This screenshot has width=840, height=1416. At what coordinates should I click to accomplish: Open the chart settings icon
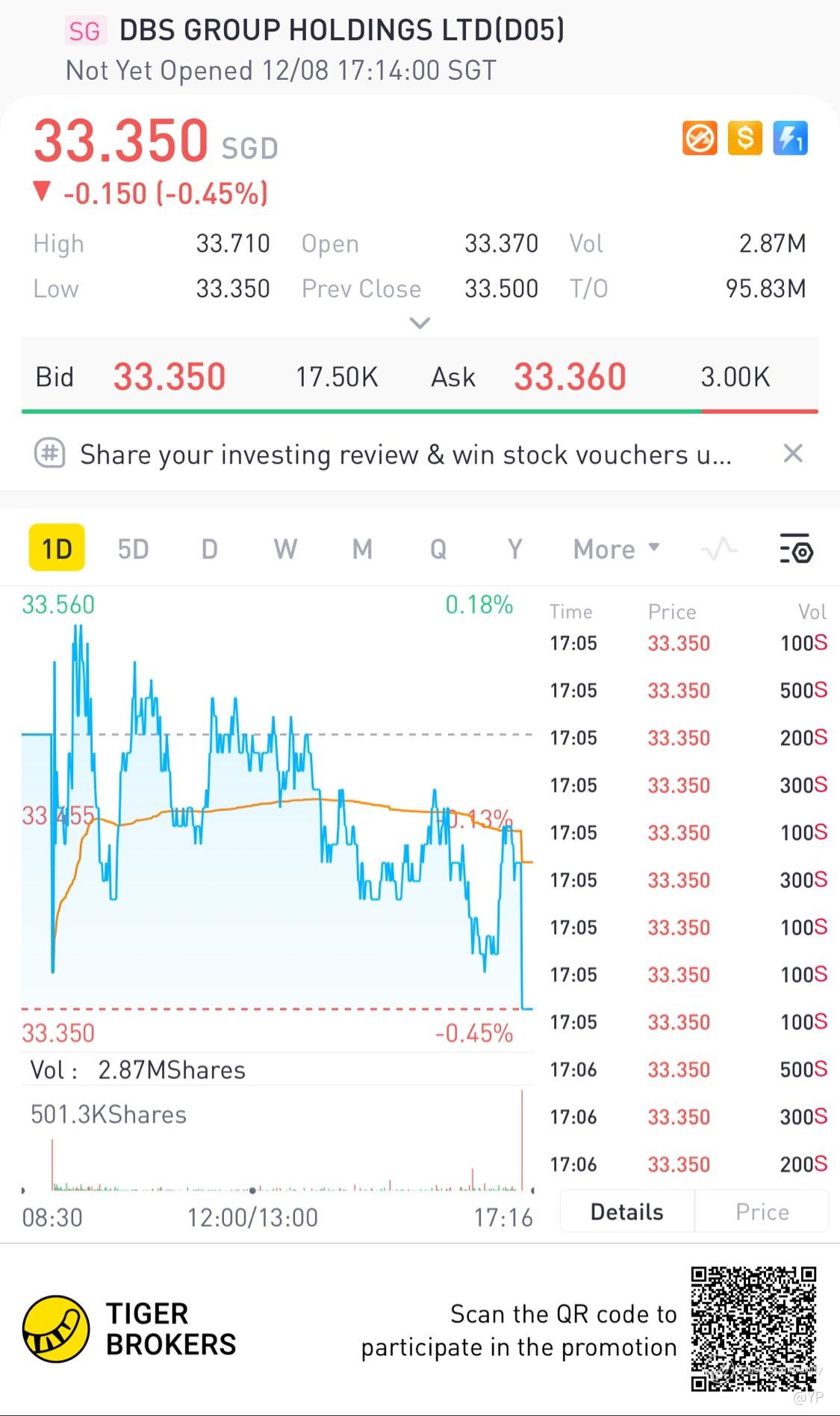coord(796,550)
